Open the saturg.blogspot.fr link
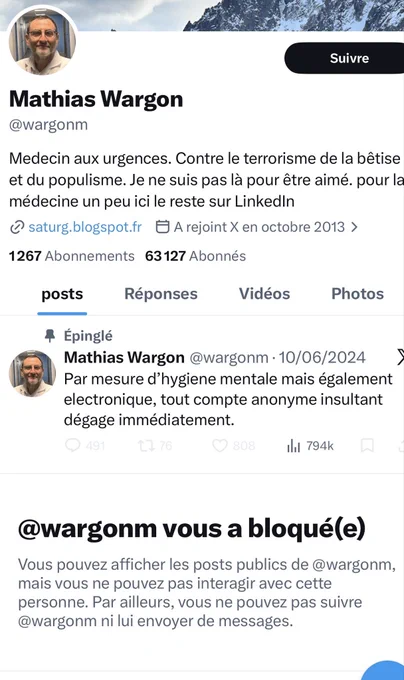The image size is (404, 680). pos(85,227)
